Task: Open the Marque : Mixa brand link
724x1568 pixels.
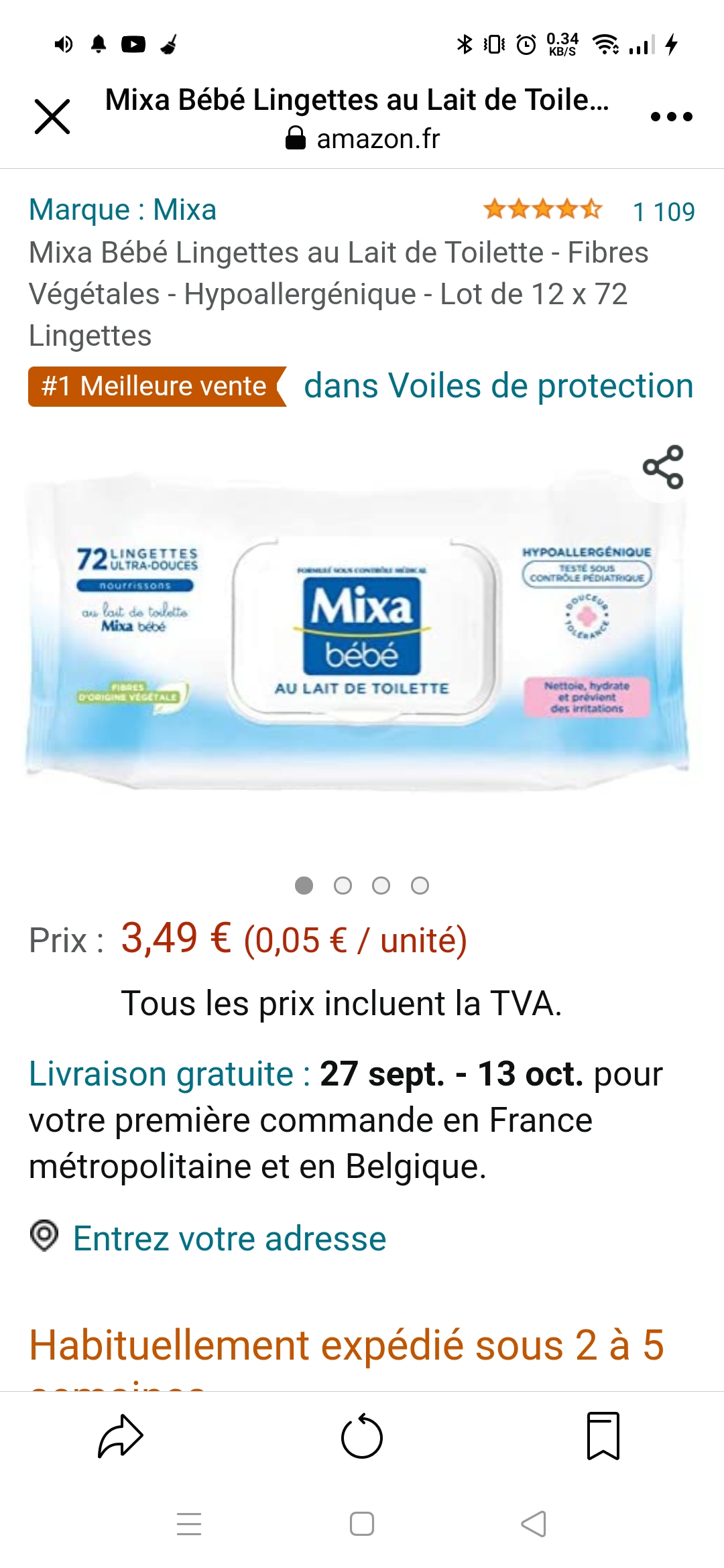Action: click(123, 210)
